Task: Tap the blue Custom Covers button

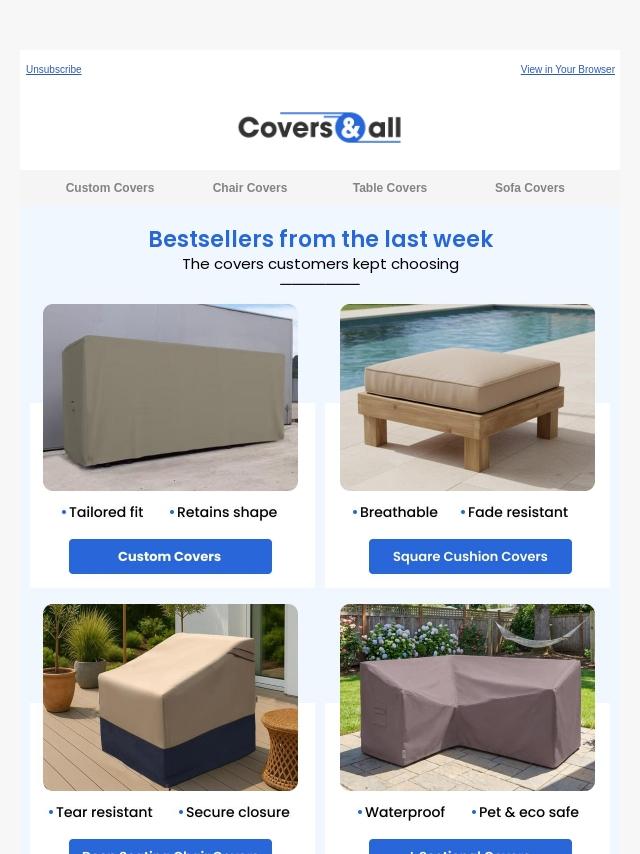Action: coord(170,556)
